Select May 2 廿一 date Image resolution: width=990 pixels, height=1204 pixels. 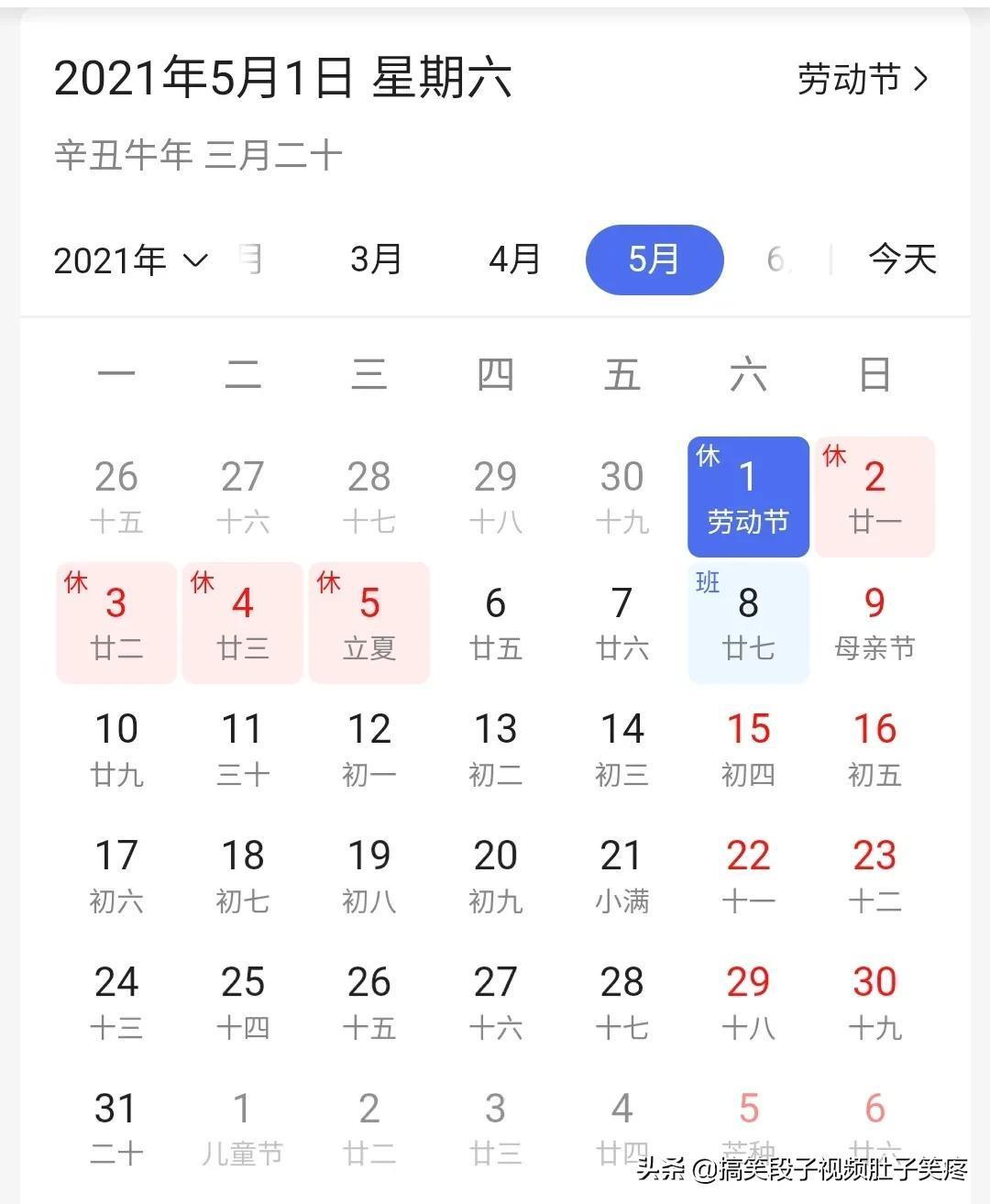pos(874,496)
